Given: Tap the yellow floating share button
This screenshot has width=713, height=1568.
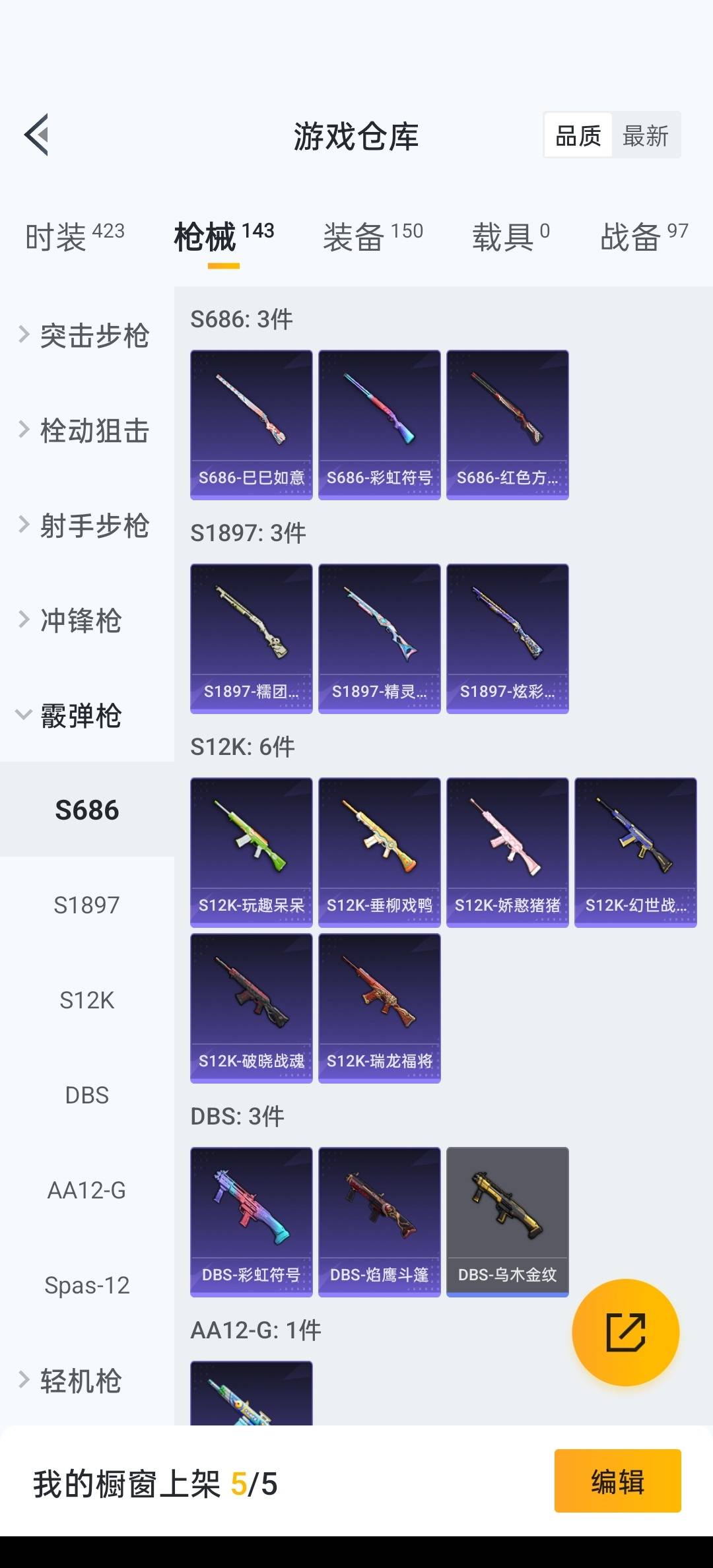Looking at the screenshot, I should tap(625, 1332).
